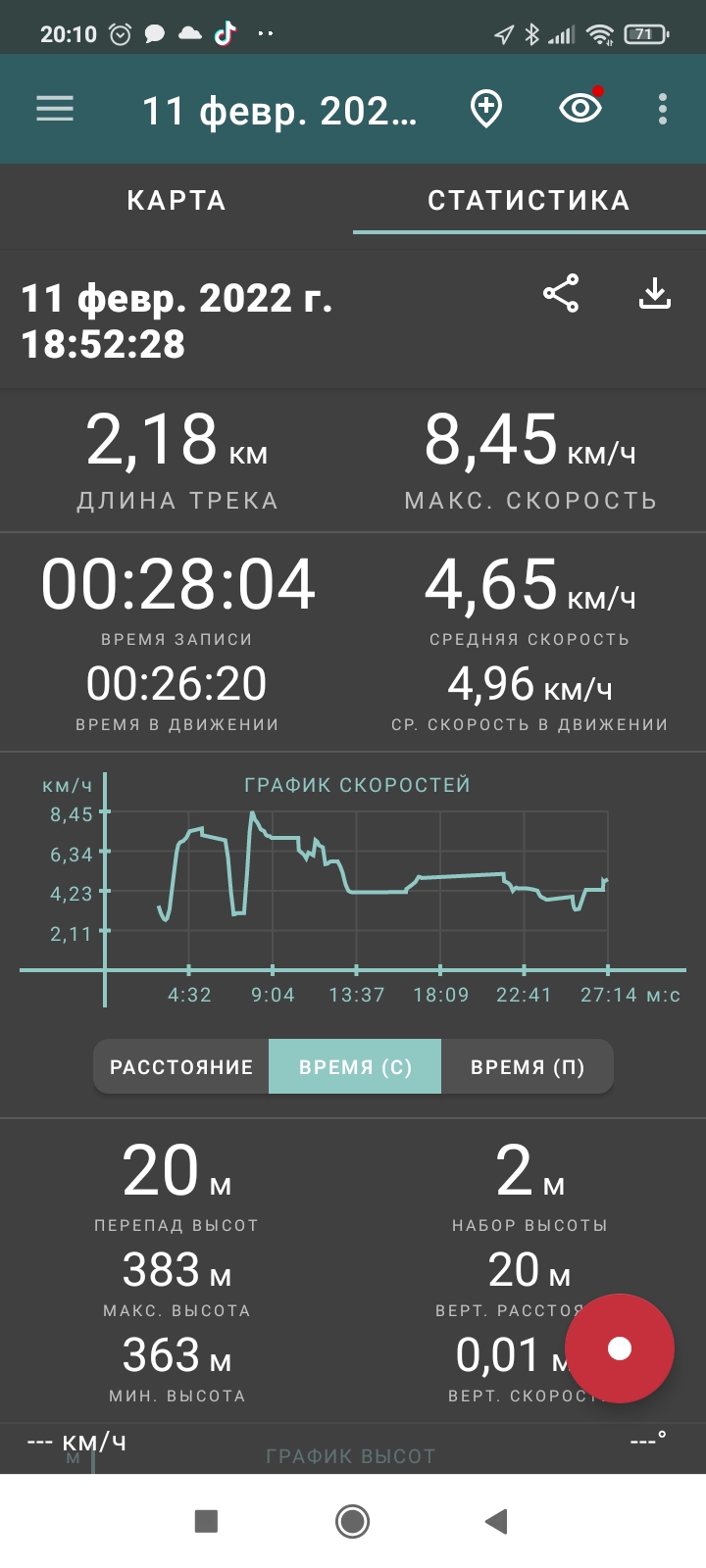Open the hamburger navigation menu

tap(55, 109)
